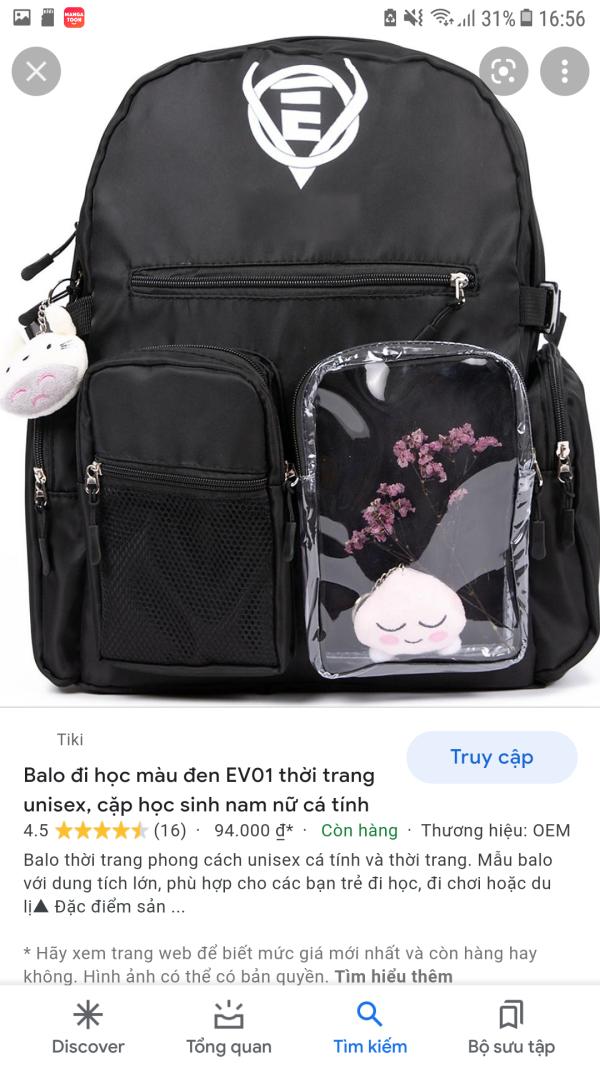Open the Tìm hiểu thêm link
The image size is (600, 1067).
tap(393, 976)
